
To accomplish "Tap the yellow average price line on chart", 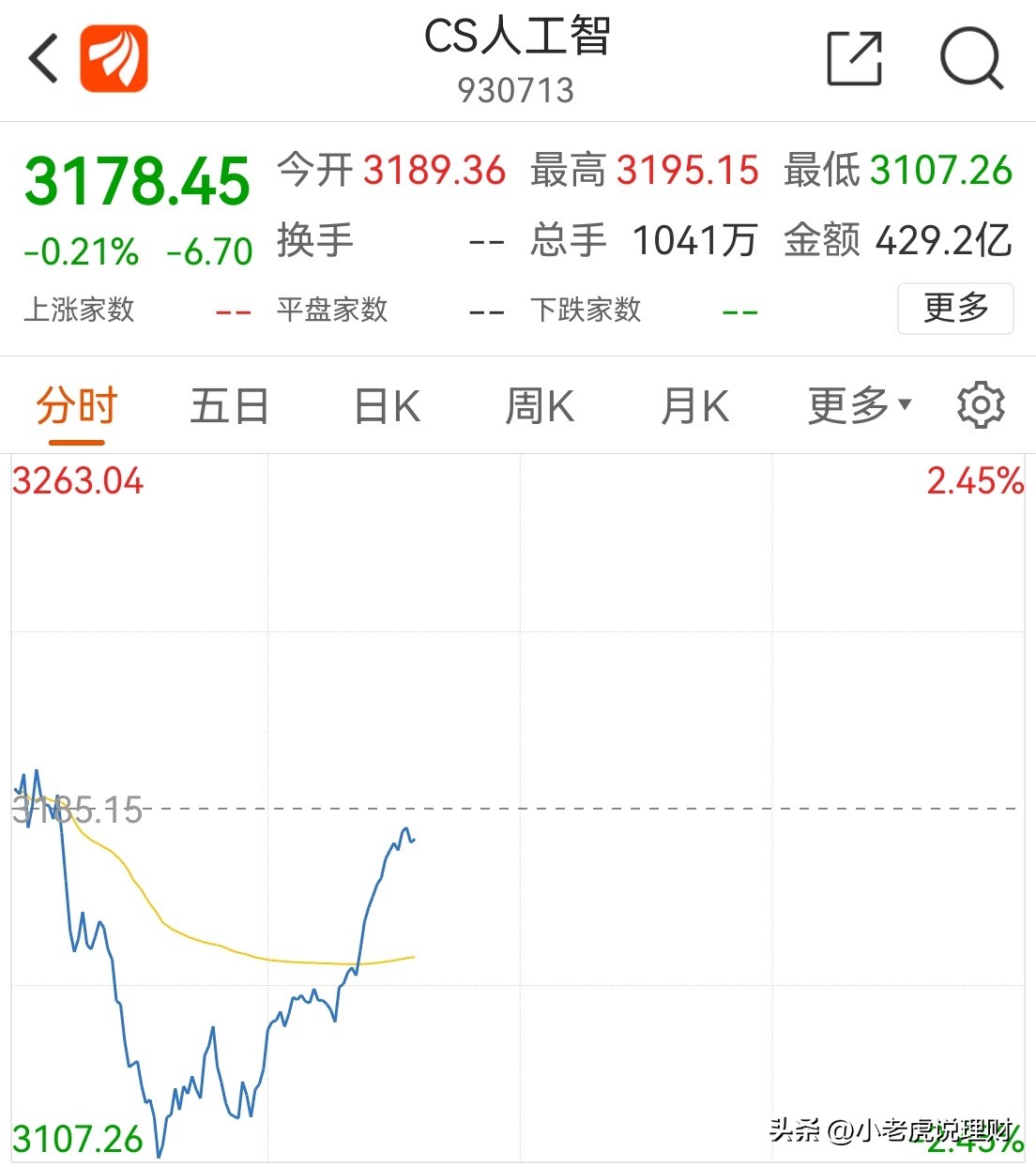I will click(282, 959).
